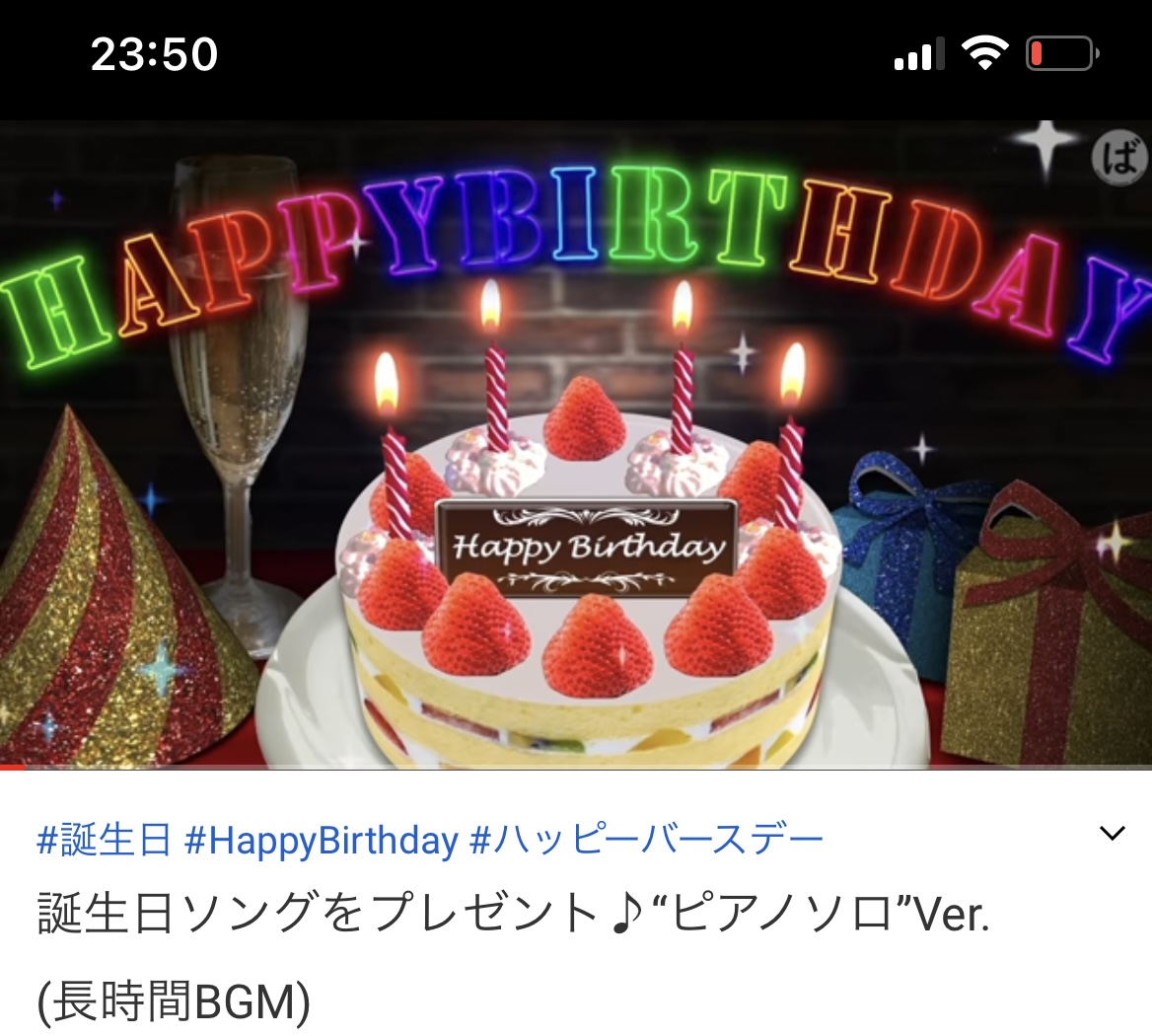Open the #誕生日 hashtag

(104, 842)
